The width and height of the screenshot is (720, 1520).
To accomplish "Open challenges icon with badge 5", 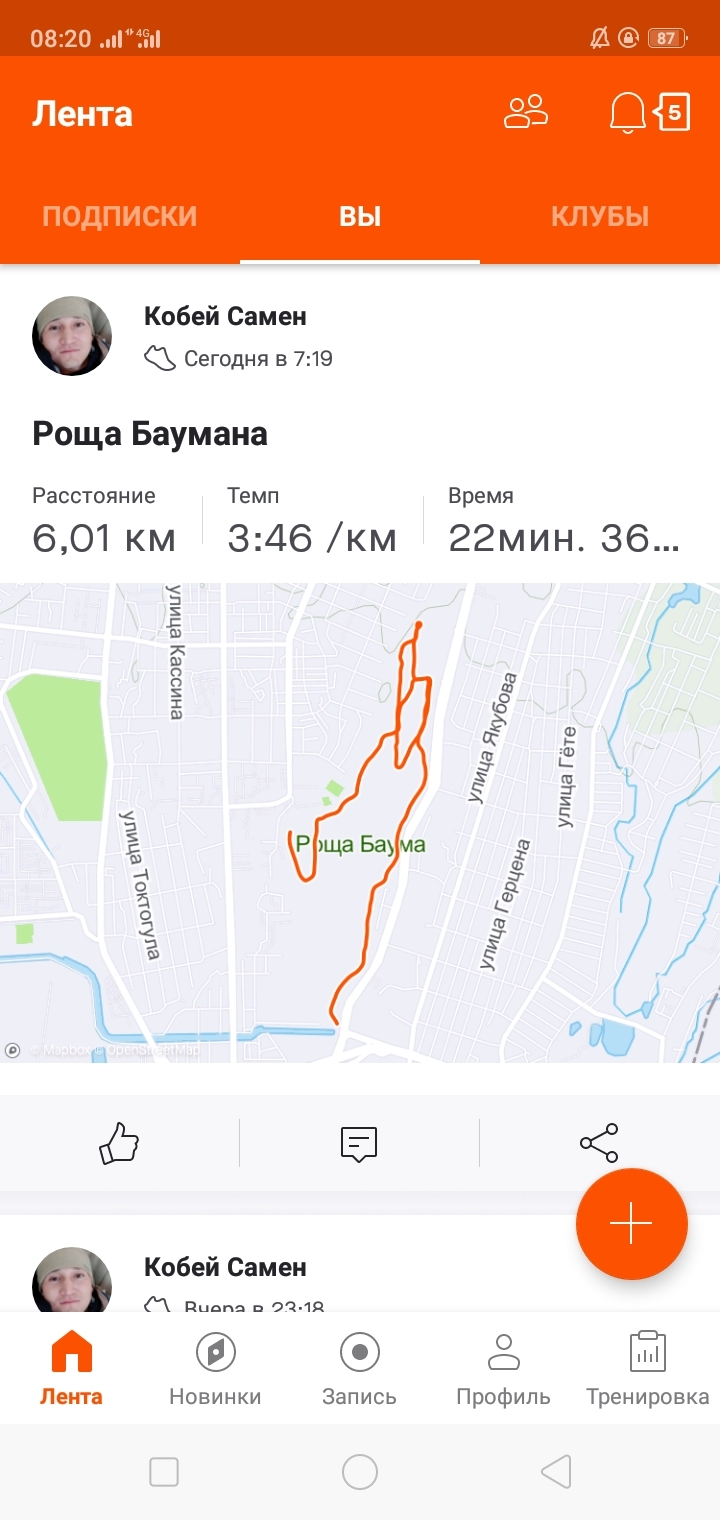I will tap(674, 112).
